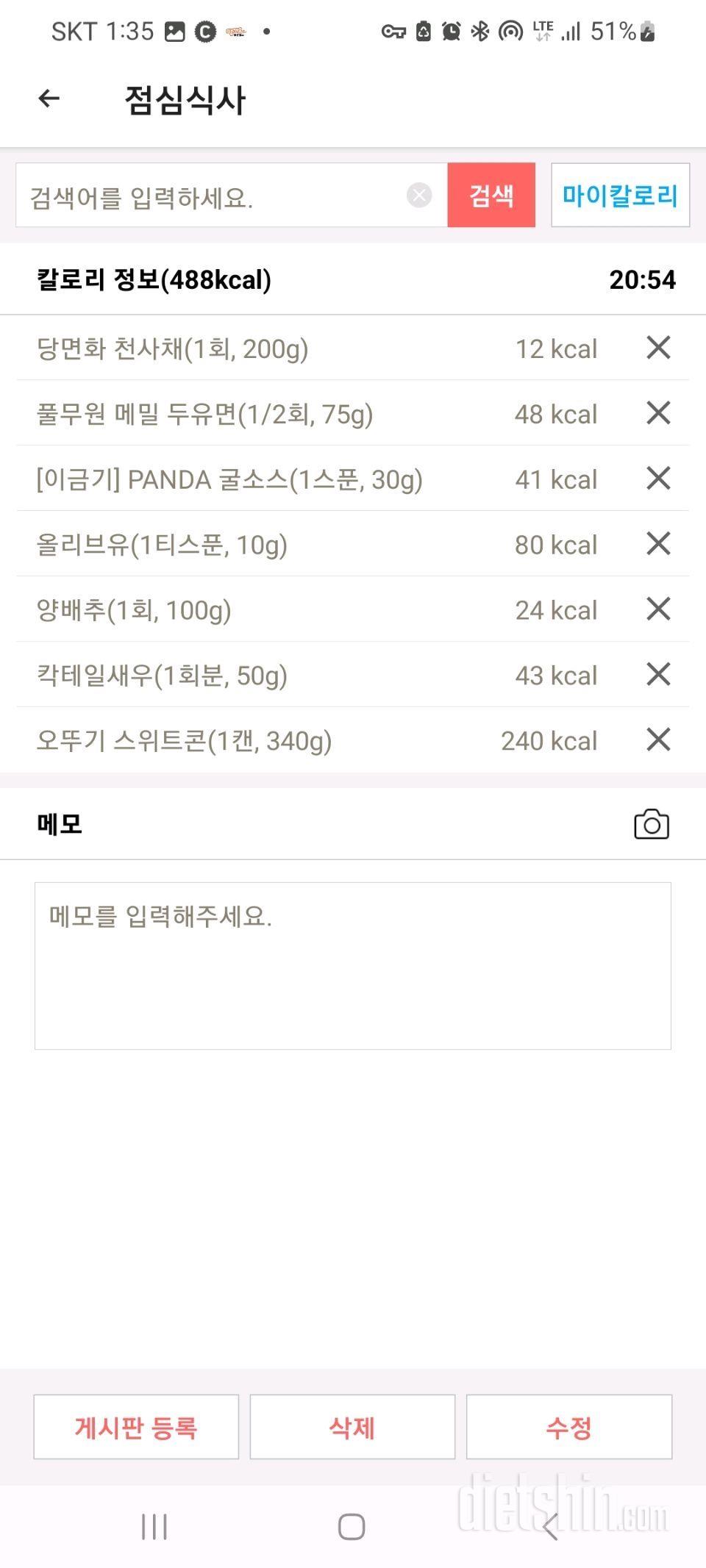The height and width of the screenshot is (1568, 706).
Task: Remove 당면화 천사채 from the list
Action: click(x=658, y=348)
